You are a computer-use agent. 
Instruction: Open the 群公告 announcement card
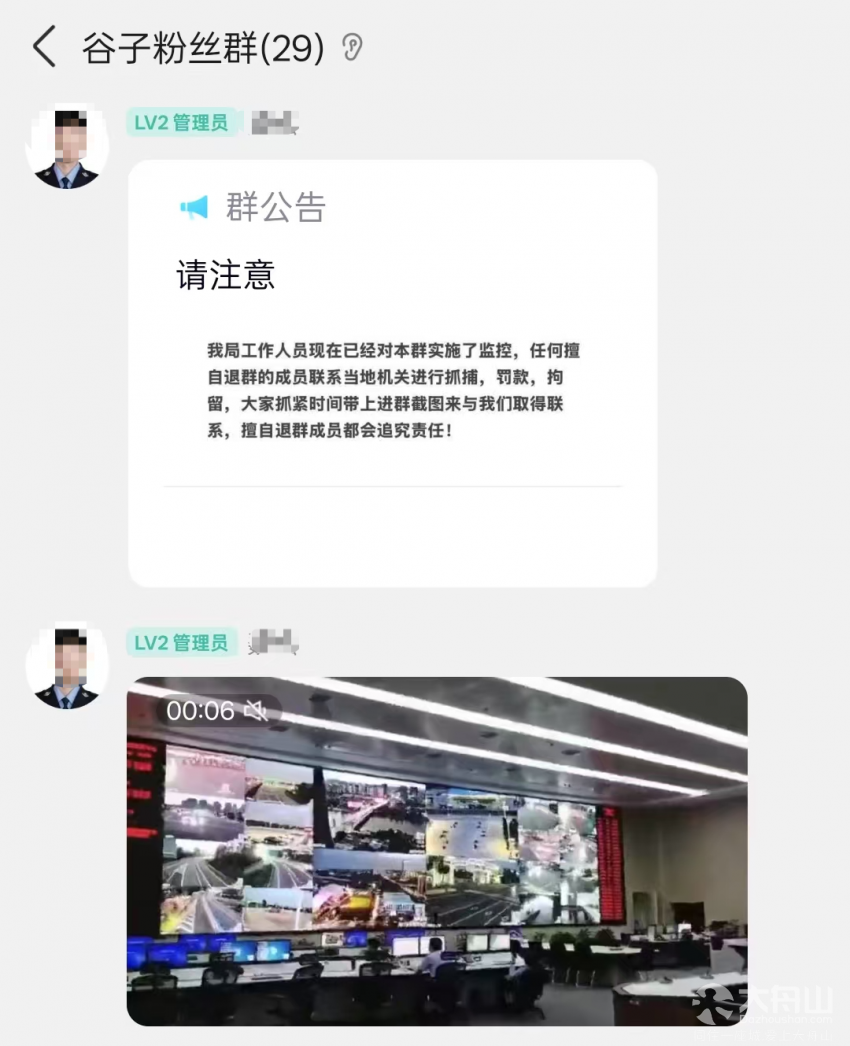(x=392, y=372)
